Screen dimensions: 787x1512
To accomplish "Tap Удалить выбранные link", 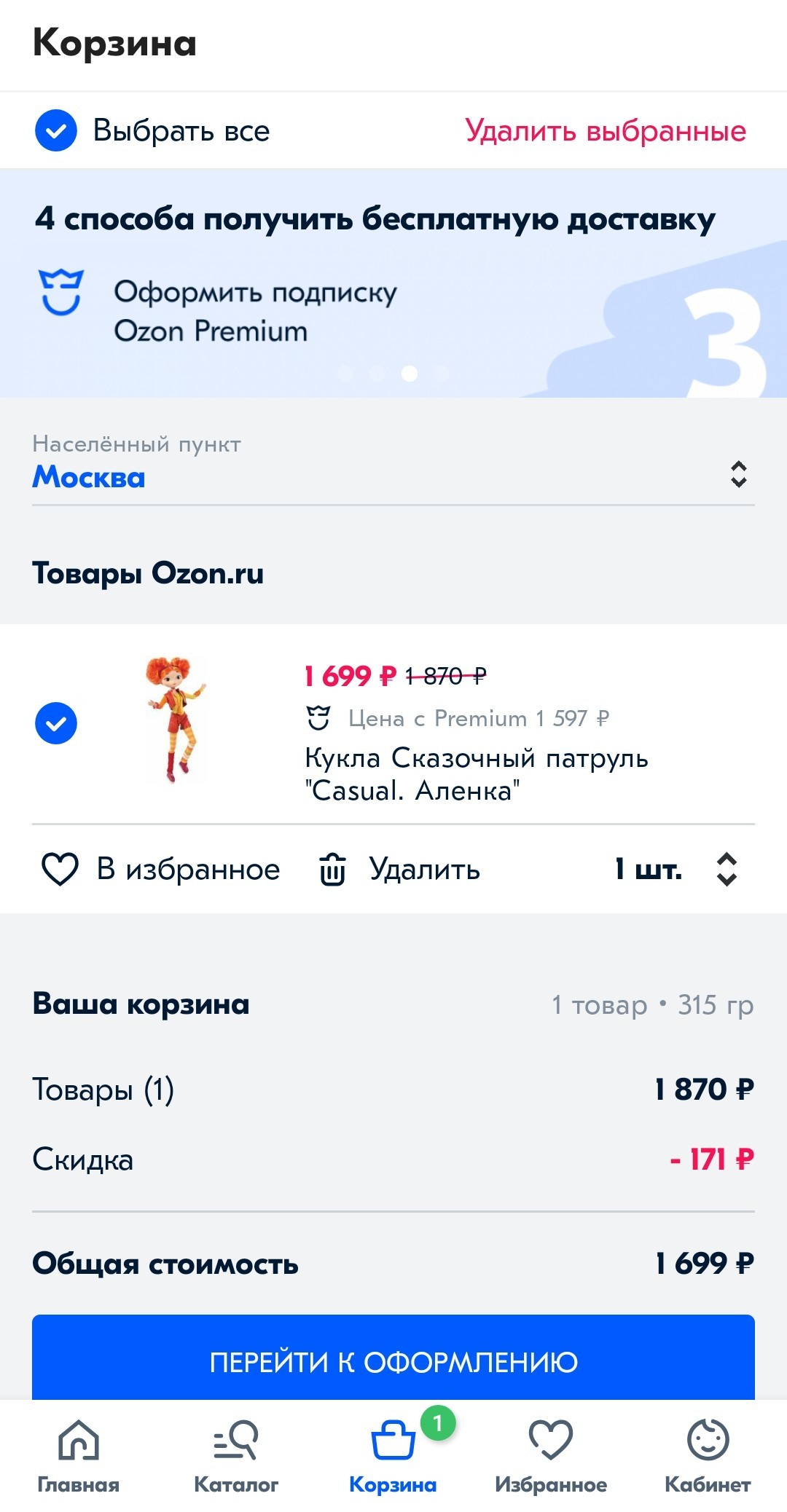I will point(606,131).
